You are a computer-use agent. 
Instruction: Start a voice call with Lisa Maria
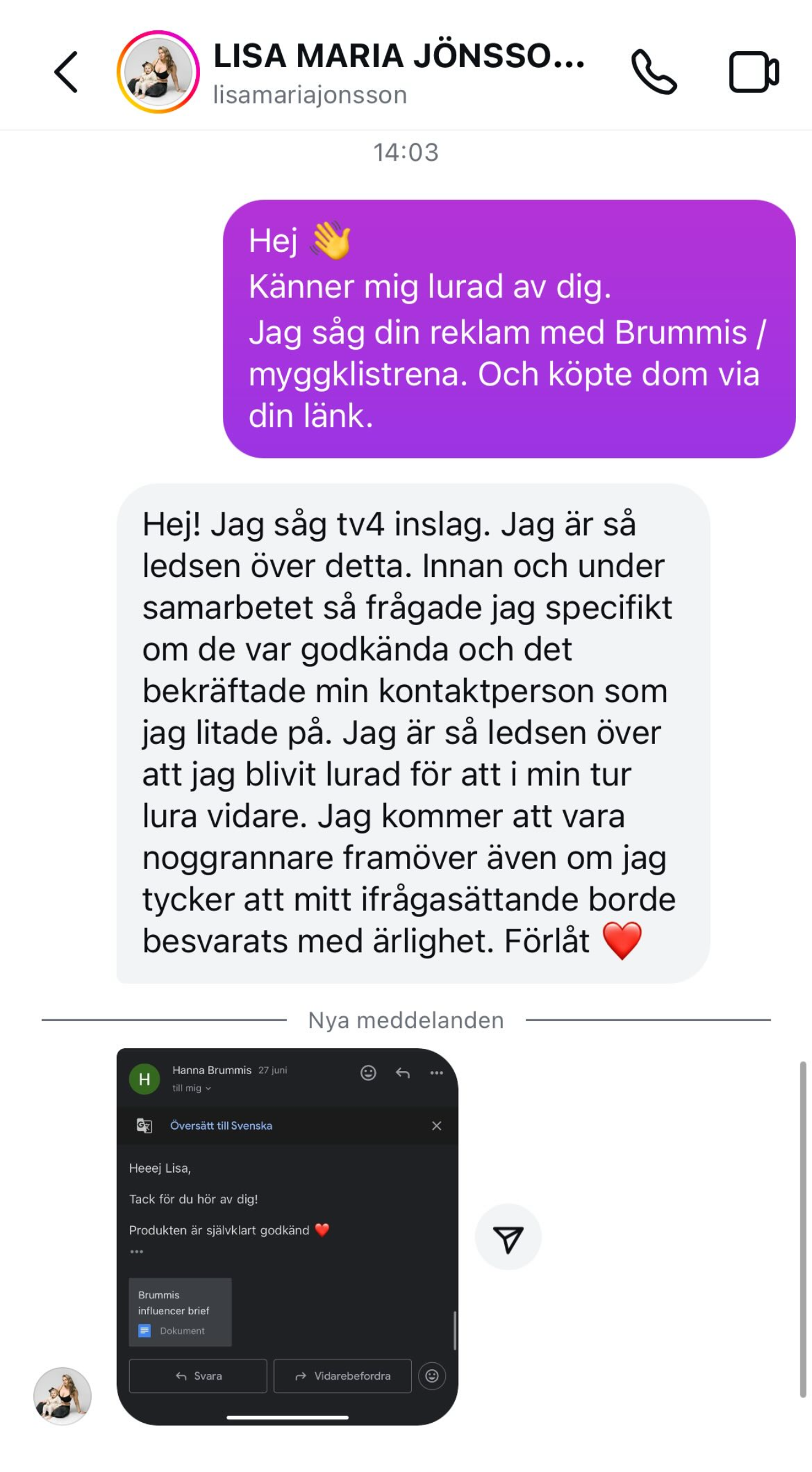coord(654,72)
